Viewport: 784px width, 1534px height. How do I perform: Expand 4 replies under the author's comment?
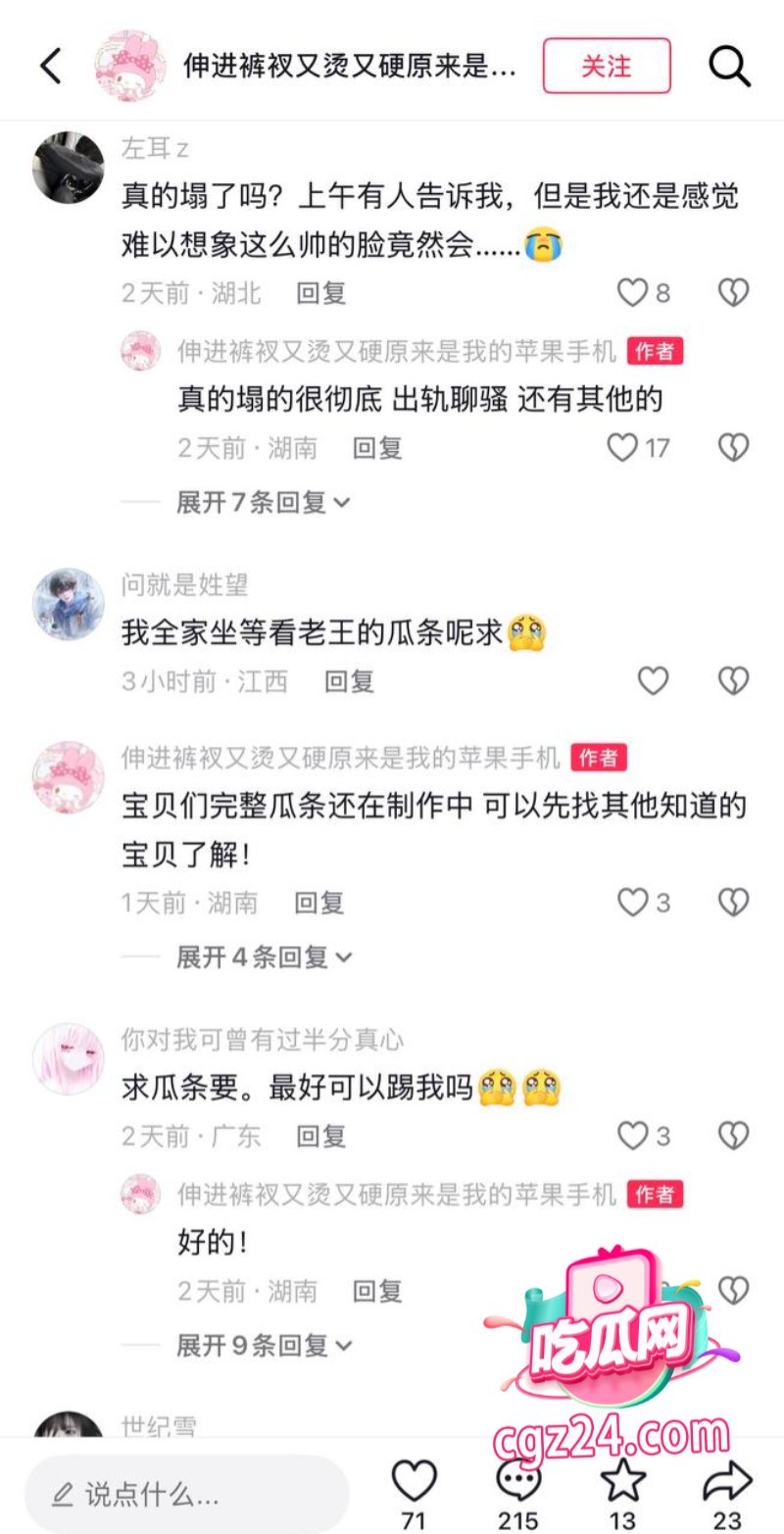click(x=263, y=957)
